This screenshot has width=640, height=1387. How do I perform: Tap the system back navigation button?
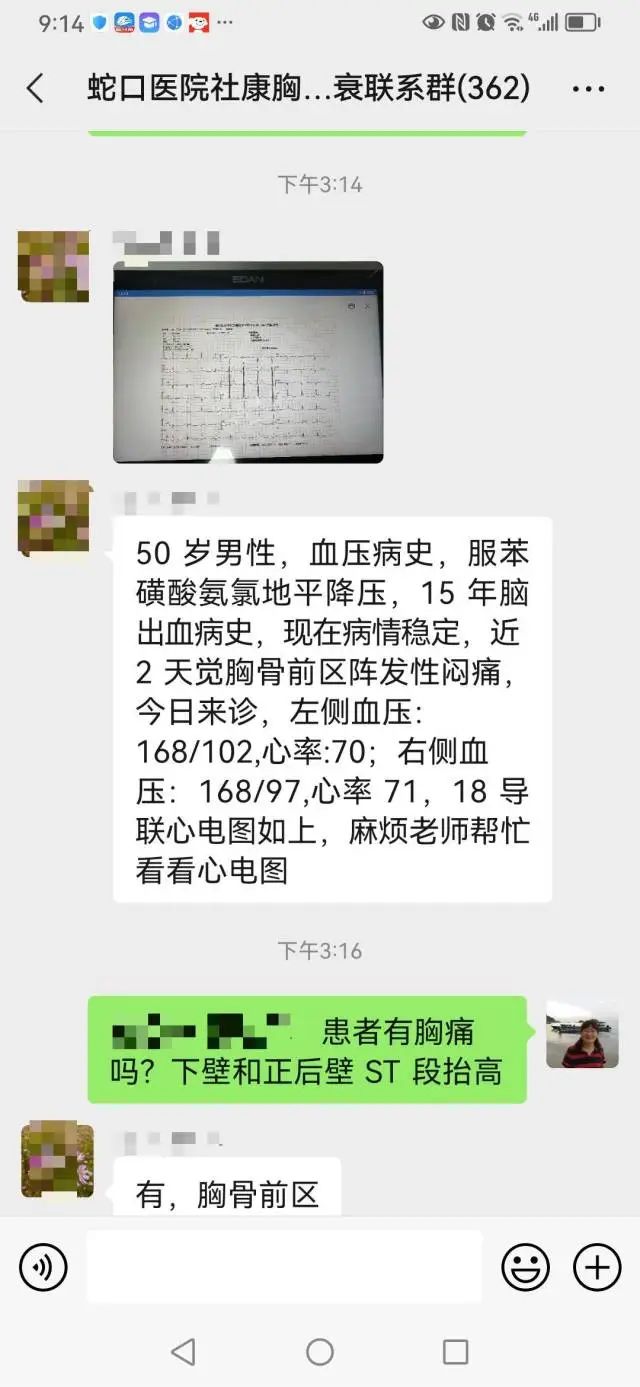pos(183,1352)
